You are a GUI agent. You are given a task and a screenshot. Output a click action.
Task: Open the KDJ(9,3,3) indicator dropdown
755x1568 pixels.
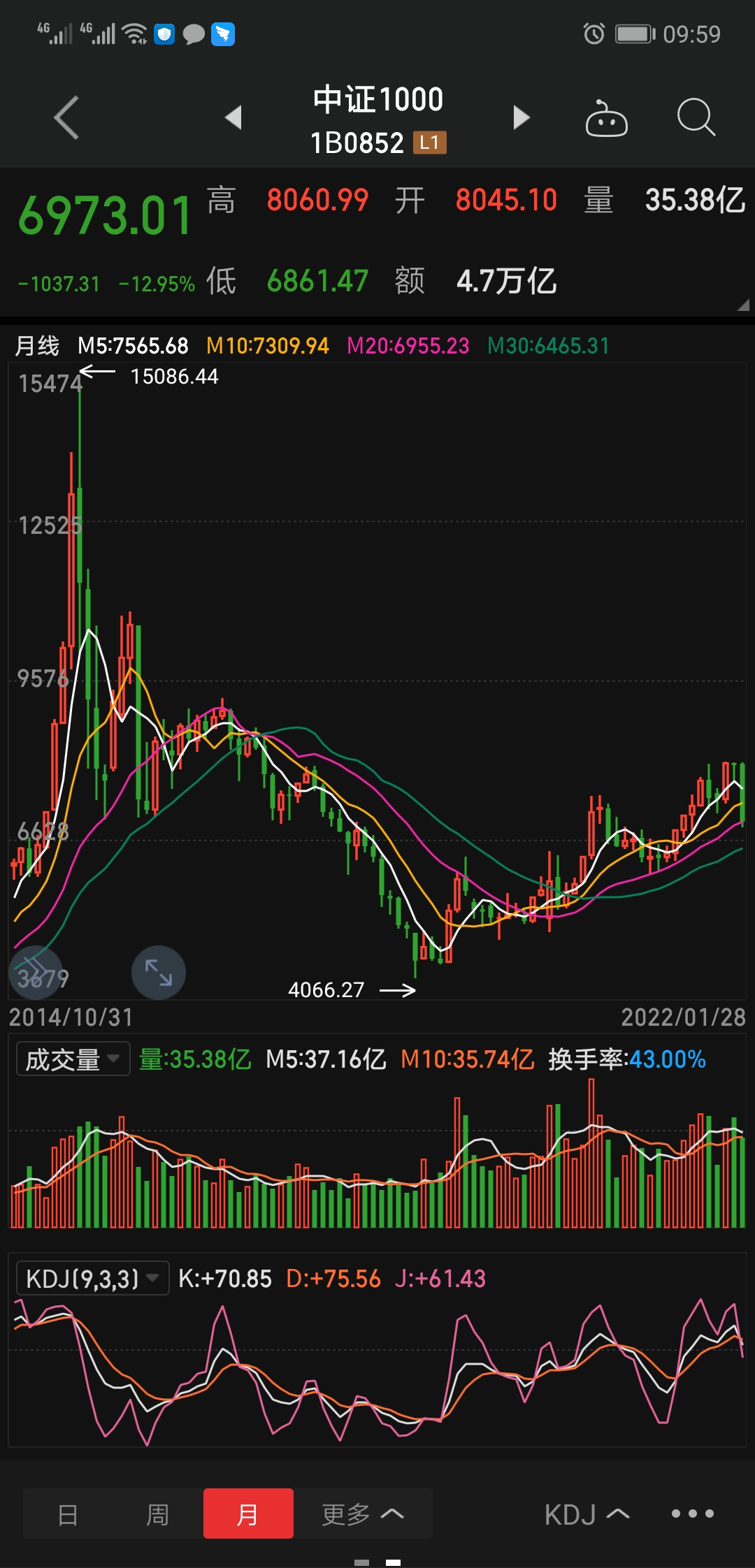click(92, 1279)
